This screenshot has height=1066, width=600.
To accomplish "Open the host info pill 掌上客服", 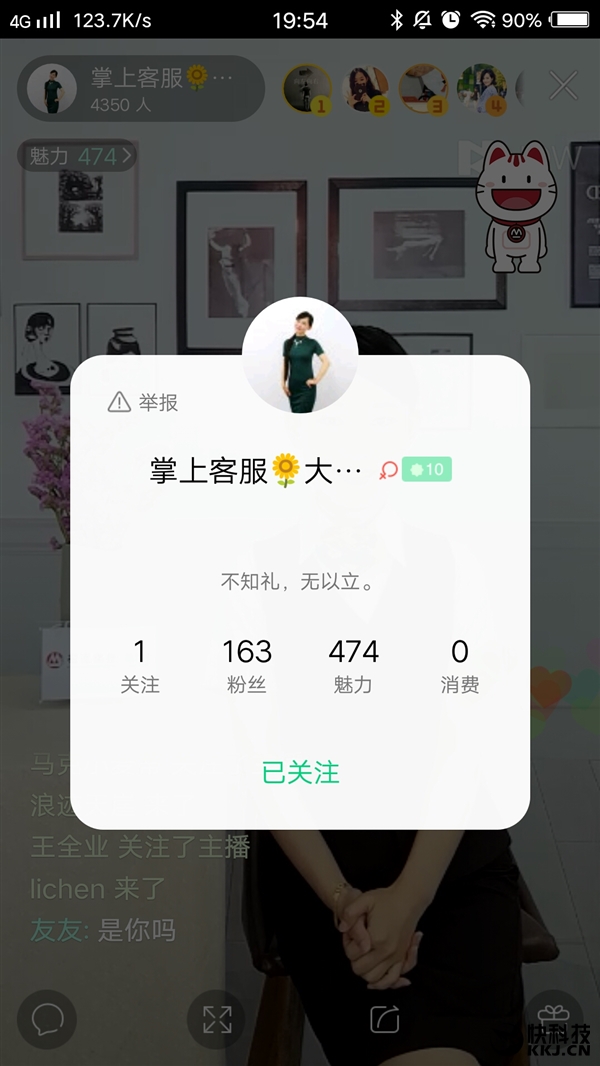I will [140, 89].
